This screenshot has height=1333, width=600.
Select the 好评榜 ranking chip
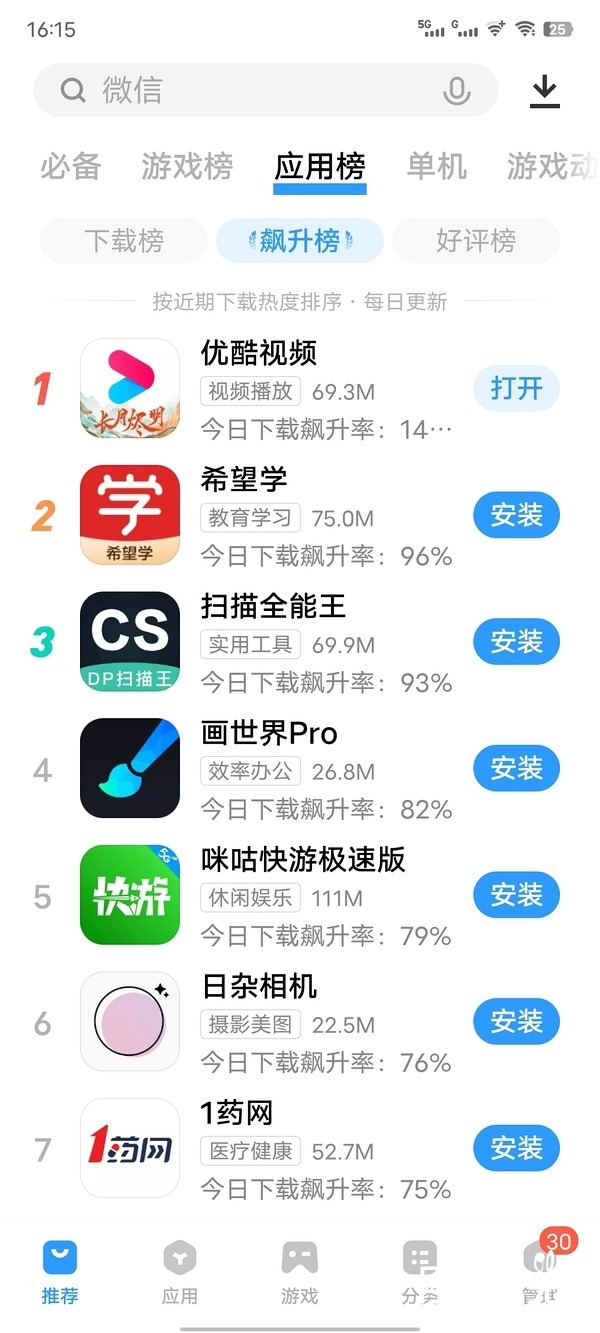[x=476, y=241]
